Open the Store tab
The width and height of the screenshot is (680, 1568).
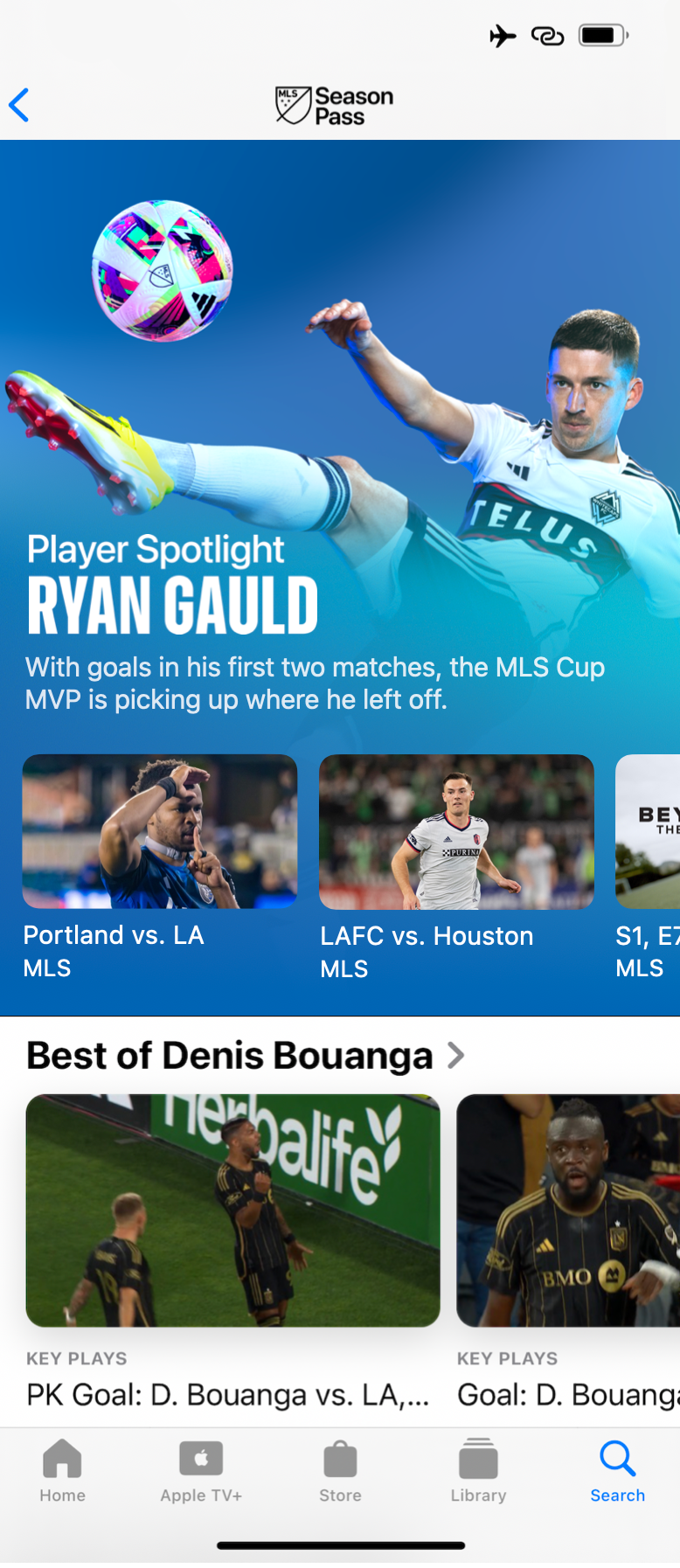pyautogui.click(x=340, y=1472)
